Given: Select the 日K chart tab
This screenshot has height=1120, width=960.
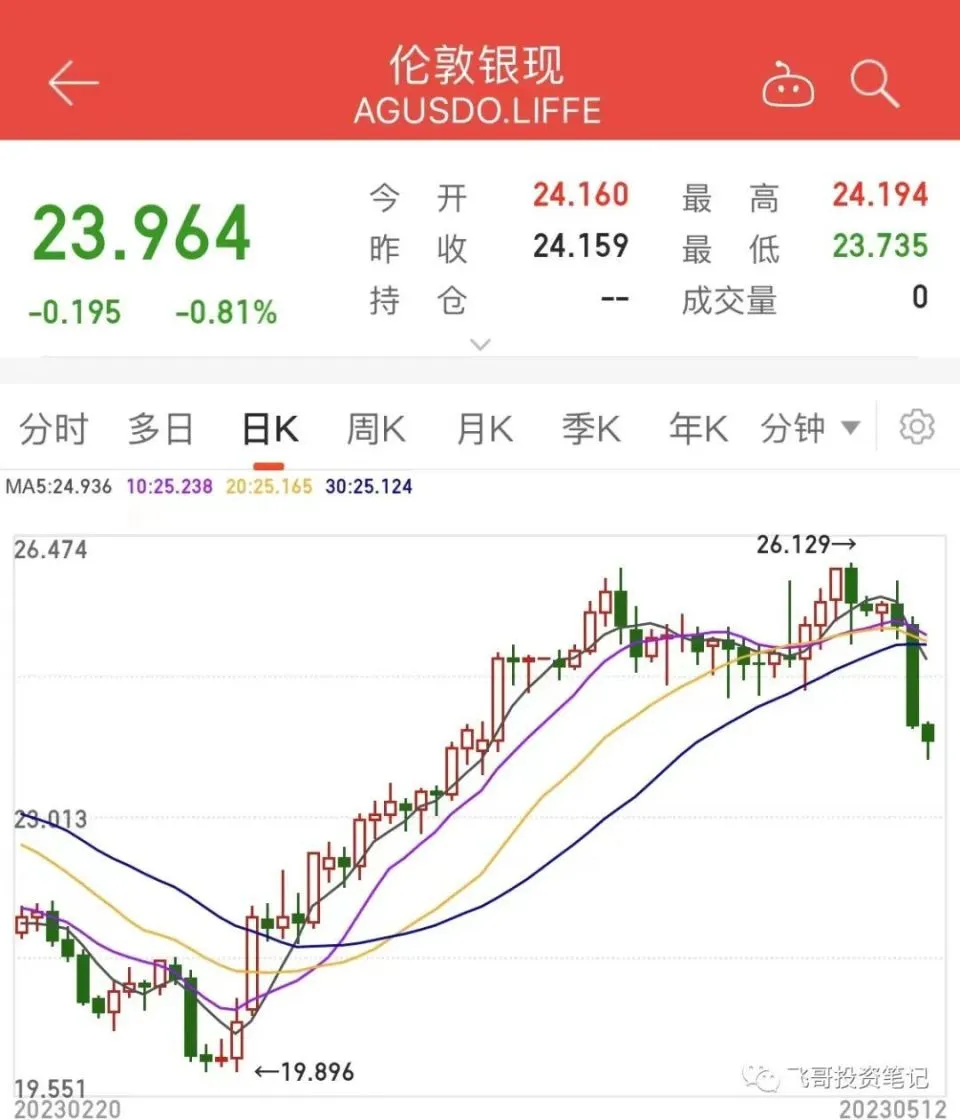Looking at the screenshot, I should tap(269, 429).
